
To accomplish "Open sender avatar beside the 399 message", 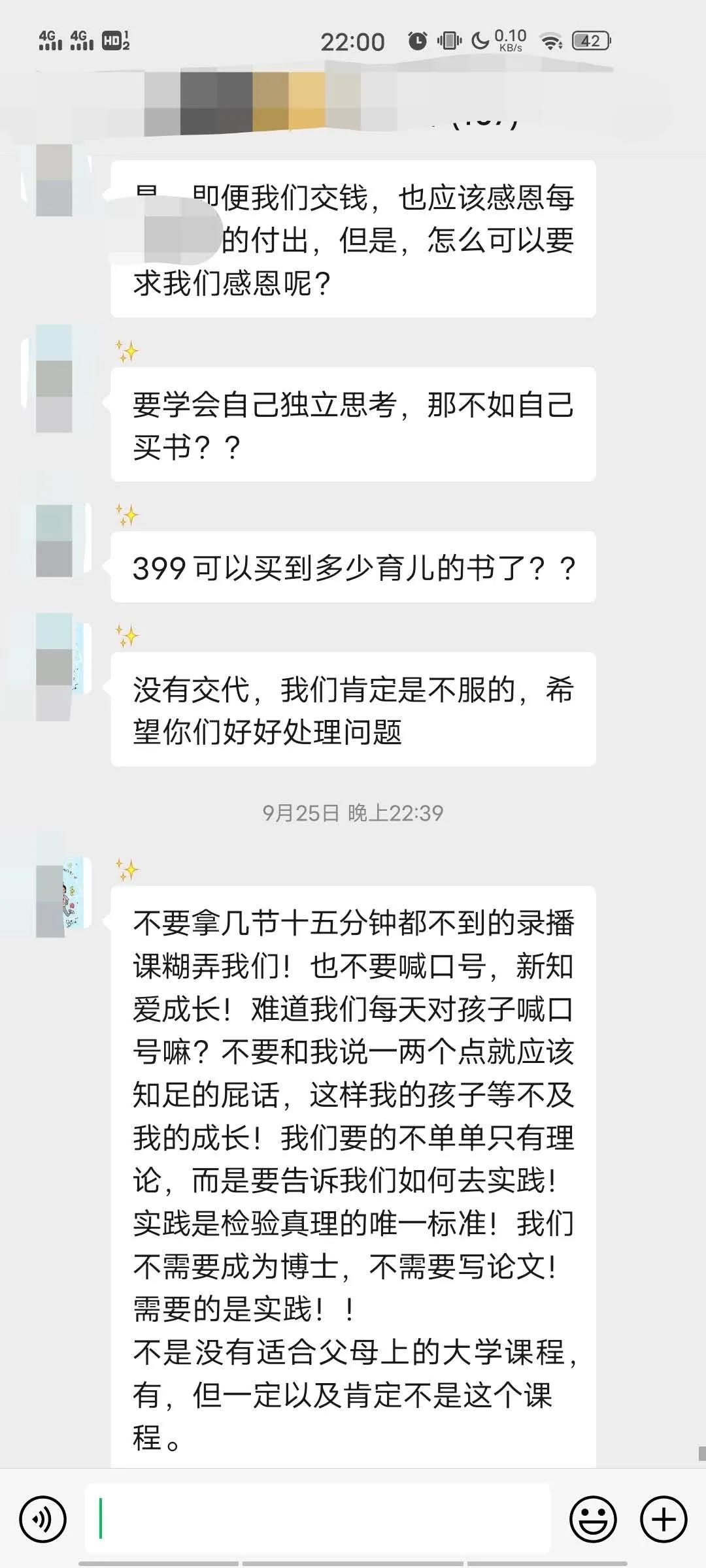I will point(55,540).
